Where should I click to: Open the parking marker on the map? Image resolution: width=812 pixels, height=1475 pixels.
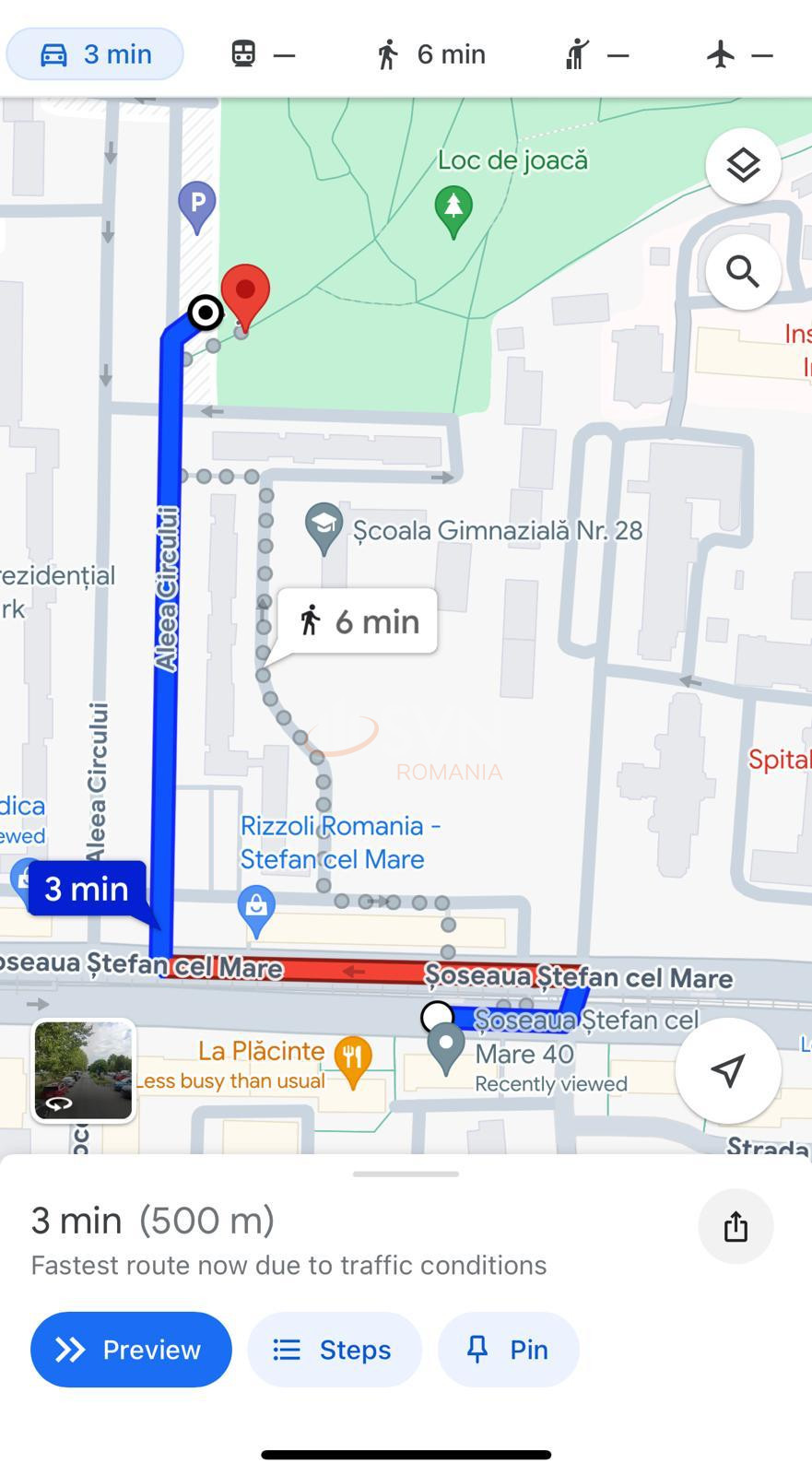[x=196, y=204]
